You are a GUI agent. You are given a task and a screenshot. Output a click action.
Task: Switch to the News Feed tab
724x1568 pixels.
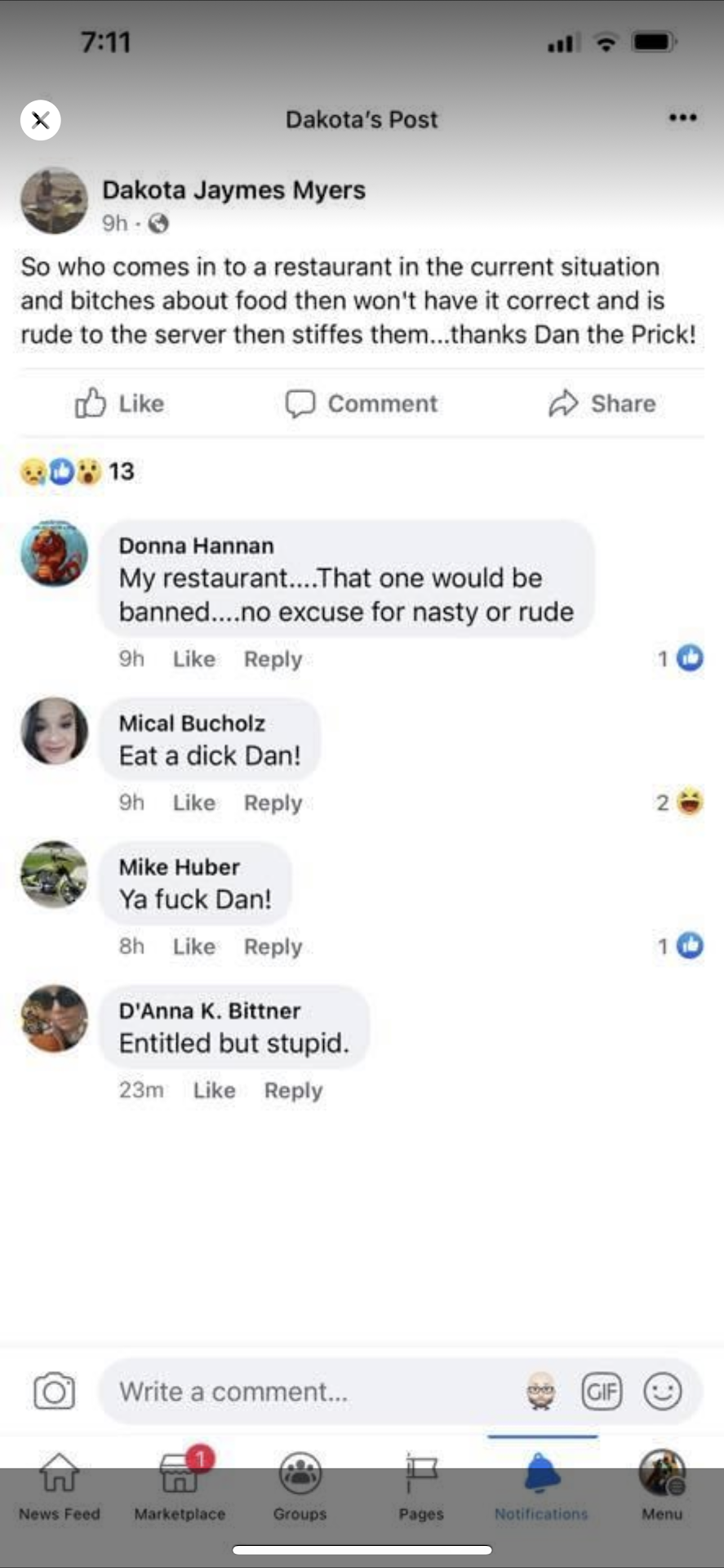point(60,1486)
